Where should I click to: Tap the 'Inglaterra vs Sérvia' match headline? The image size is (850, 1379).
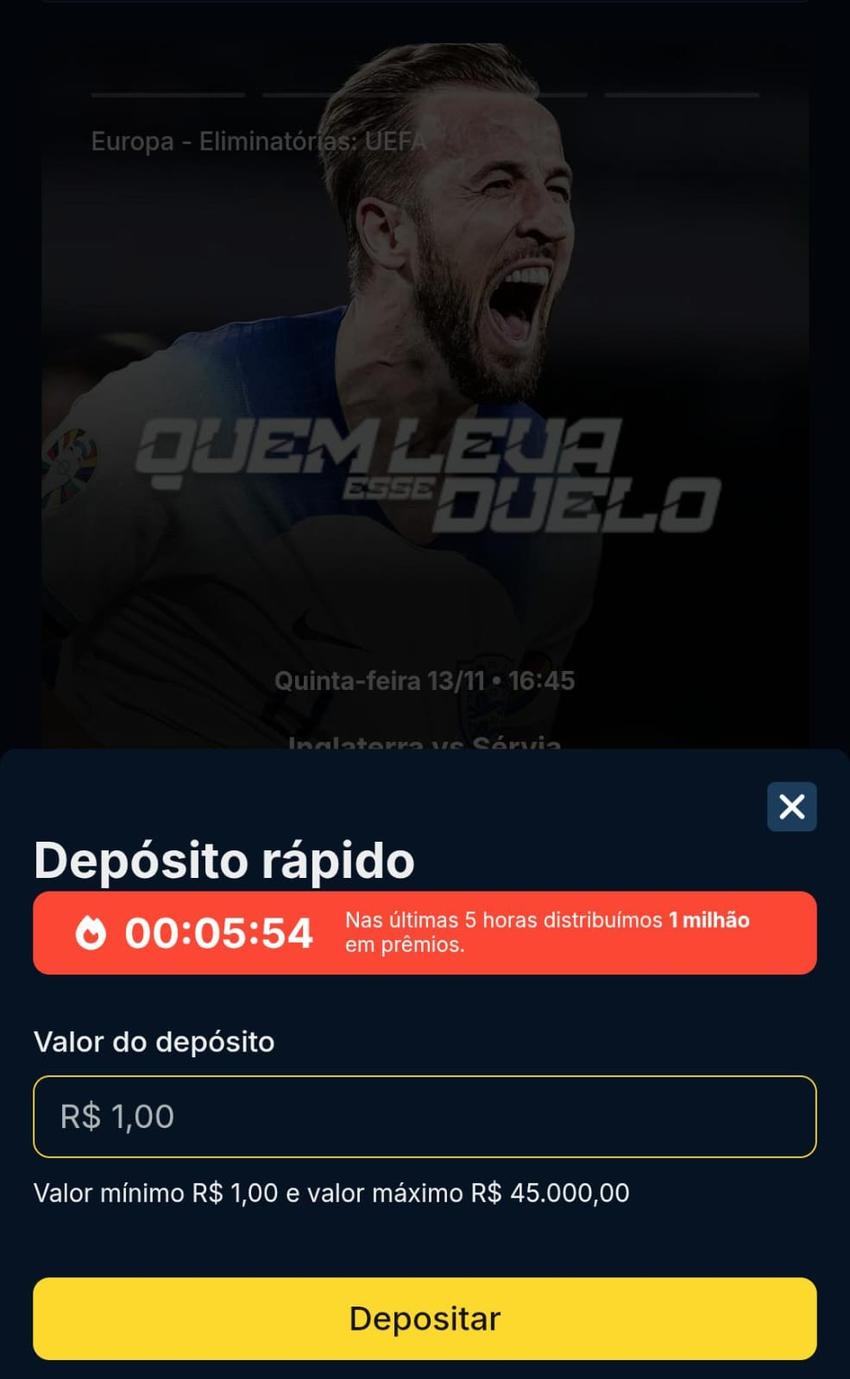[x=425, y=743]
